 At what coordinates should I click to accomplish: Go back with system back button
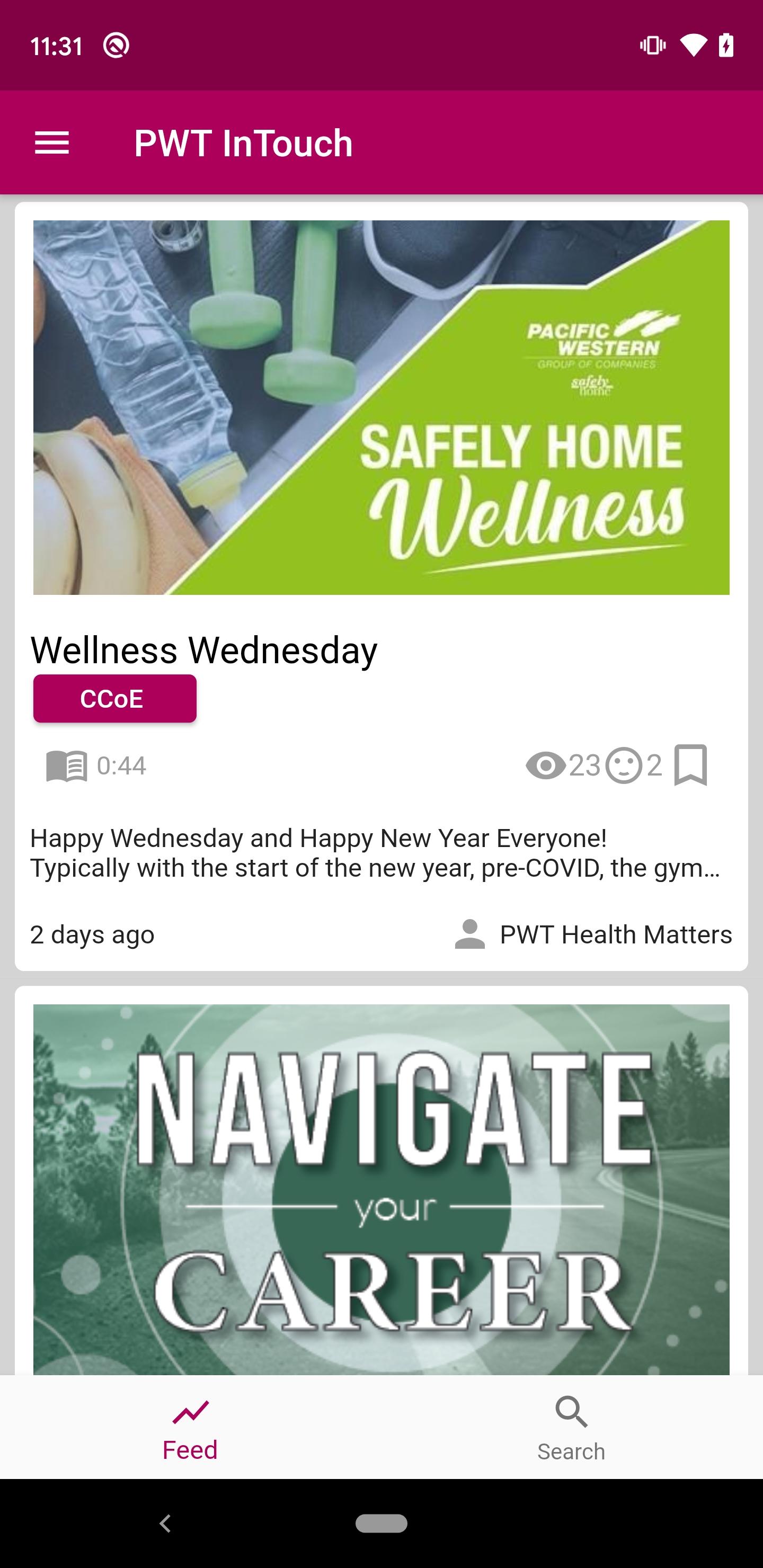coord(165,1523)
